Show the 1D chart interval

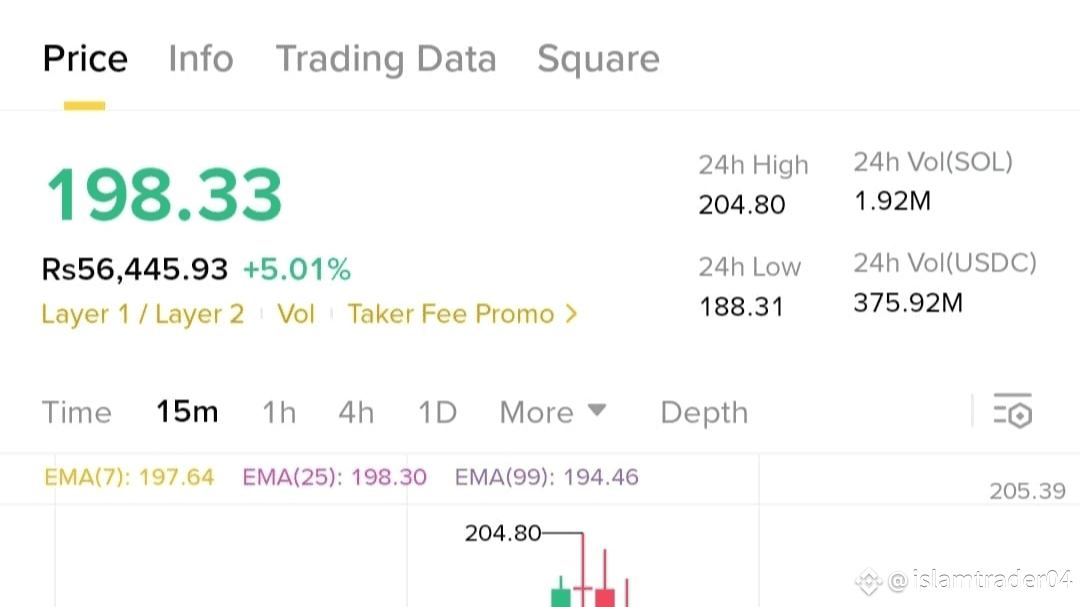[437, 412]
